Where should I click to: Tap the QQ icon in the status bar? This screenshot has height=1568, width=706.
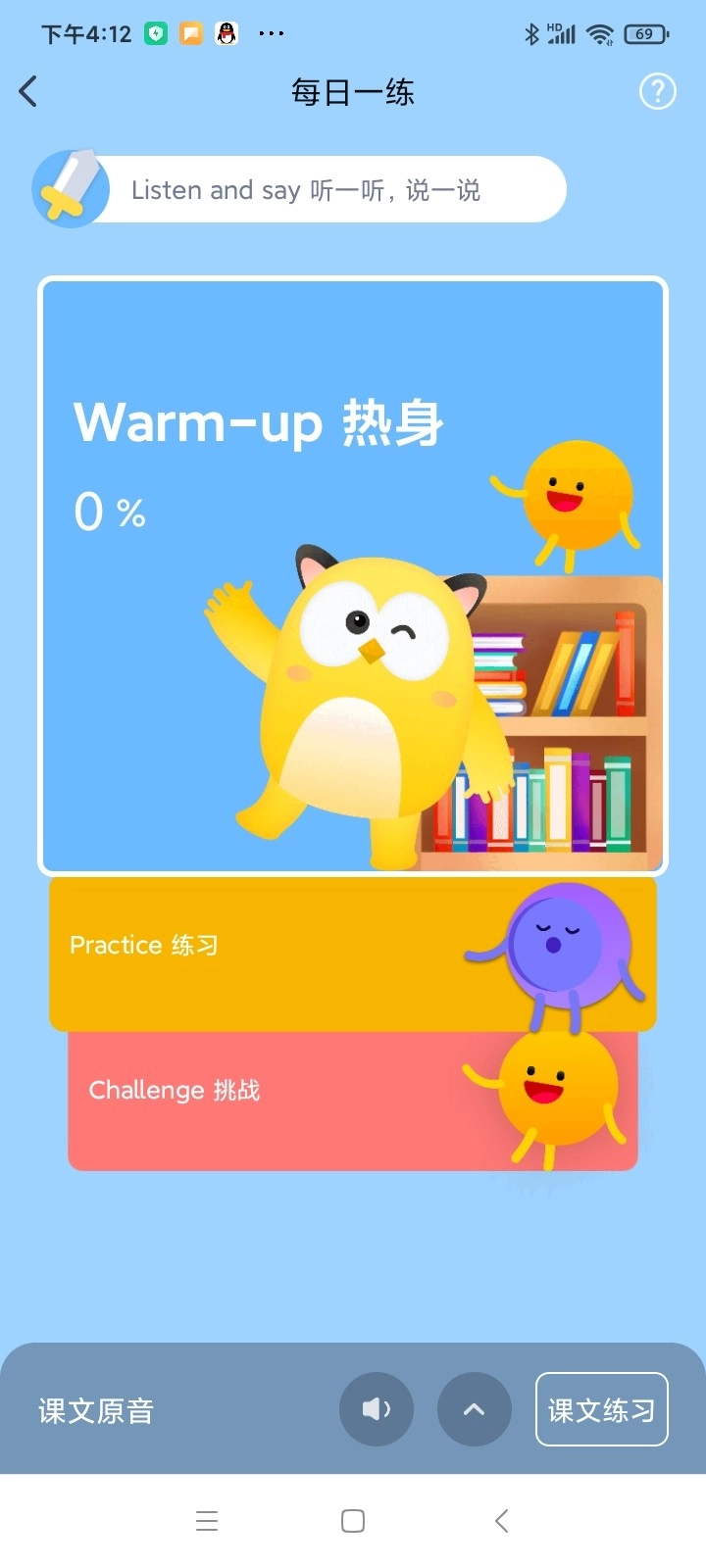coord(226,32)
